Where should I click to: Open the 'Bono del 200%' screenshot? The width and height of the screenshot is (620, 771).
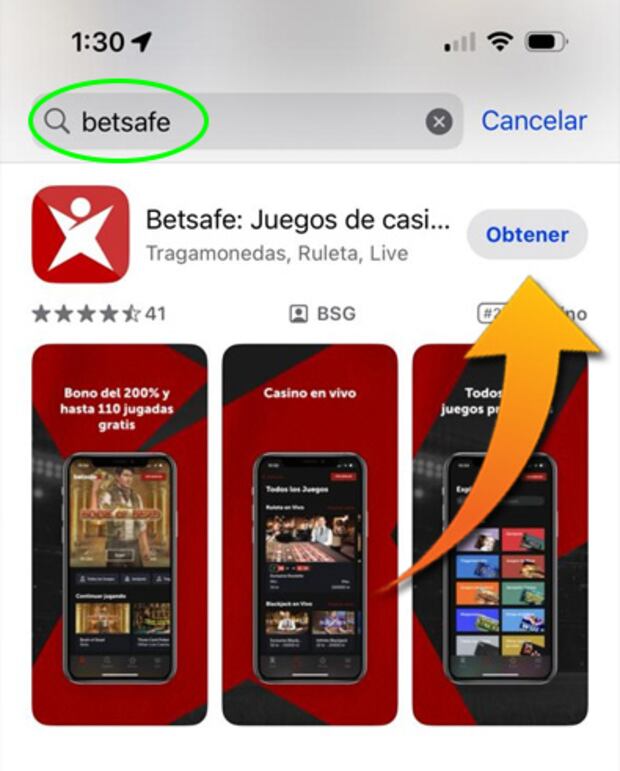pos(120,534)
